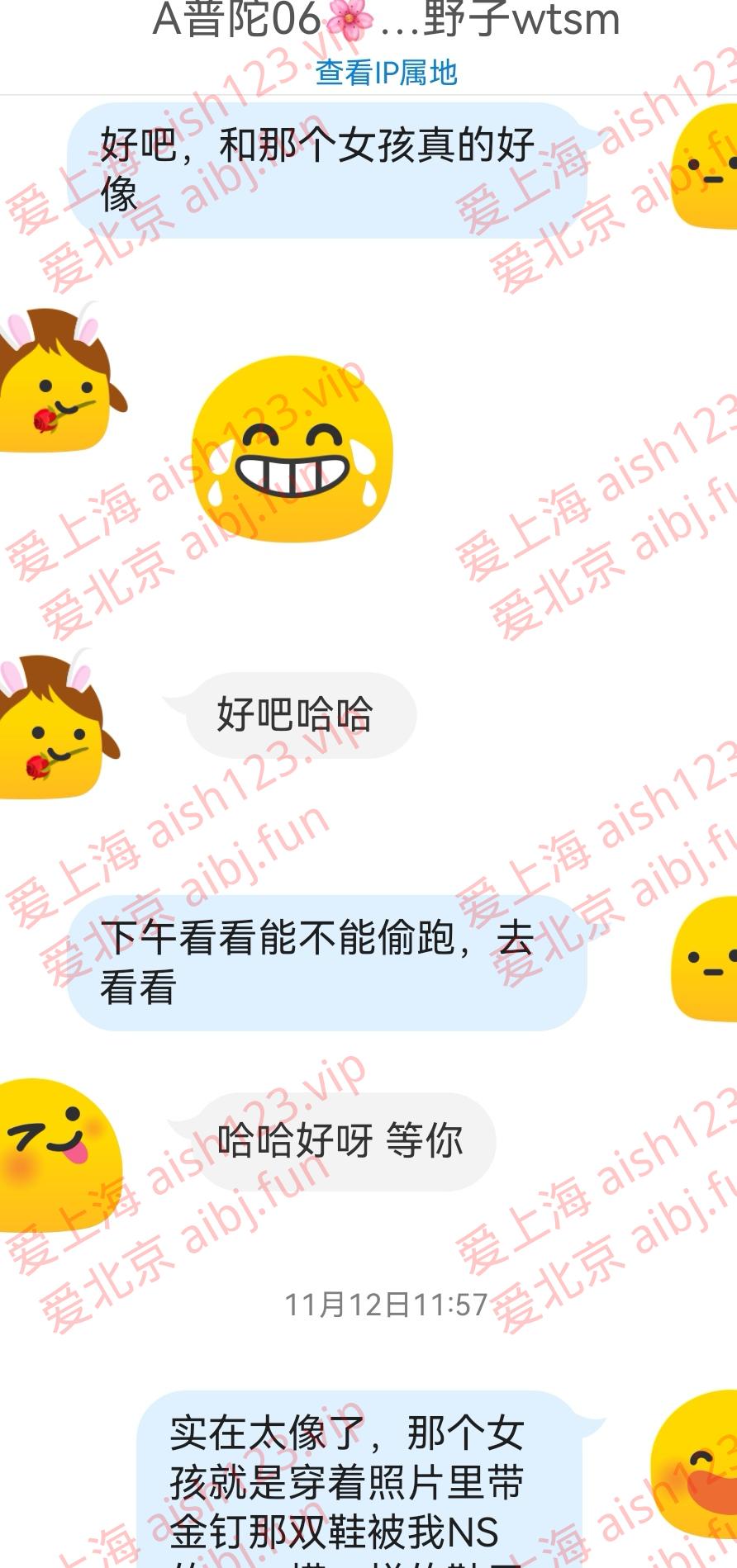This screenshot has width=737, height=1568.
Task: Tap the big laughing emoji sticker message
Action: point(292,450)
